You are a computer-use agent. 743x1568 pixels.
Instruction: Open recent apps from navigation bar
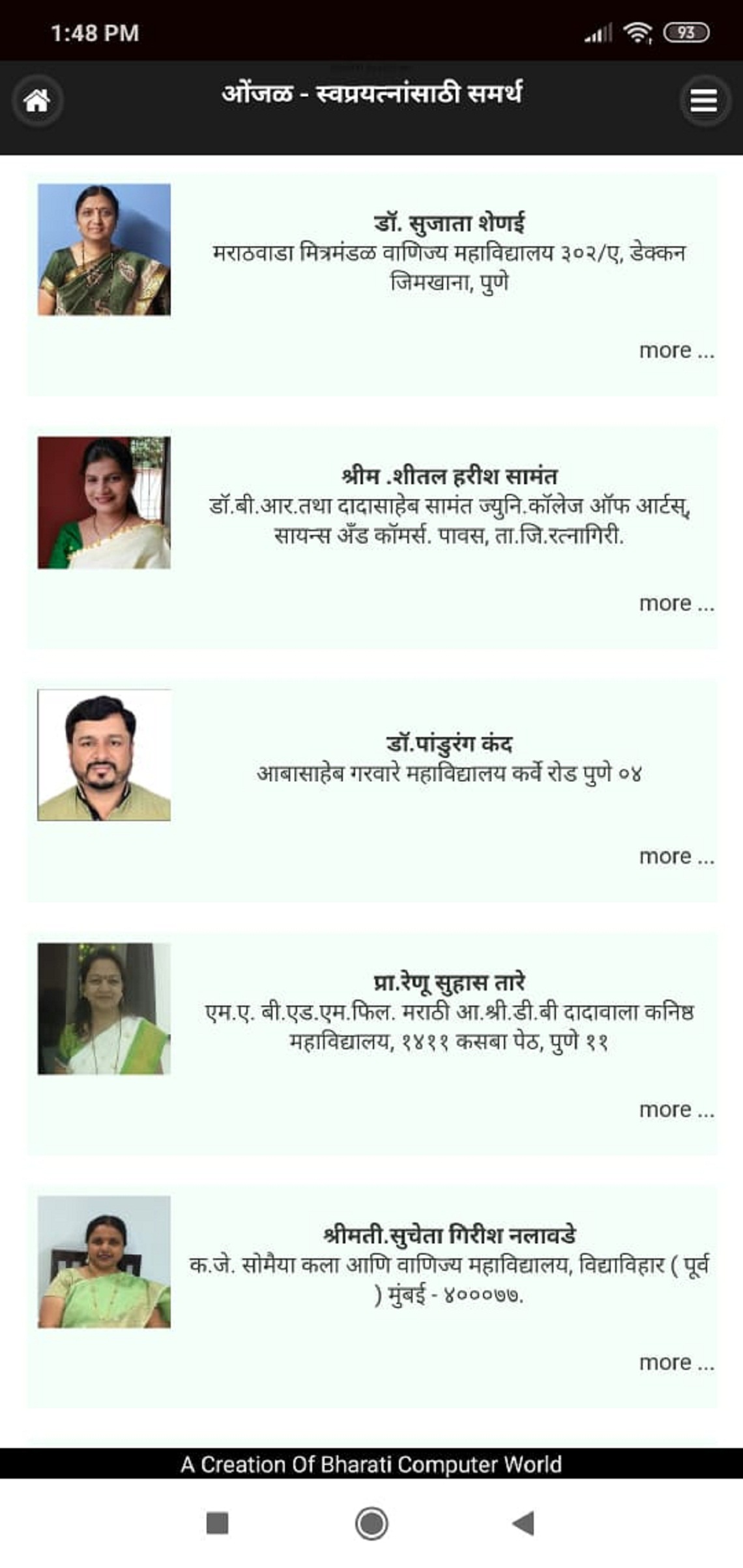217,1524
